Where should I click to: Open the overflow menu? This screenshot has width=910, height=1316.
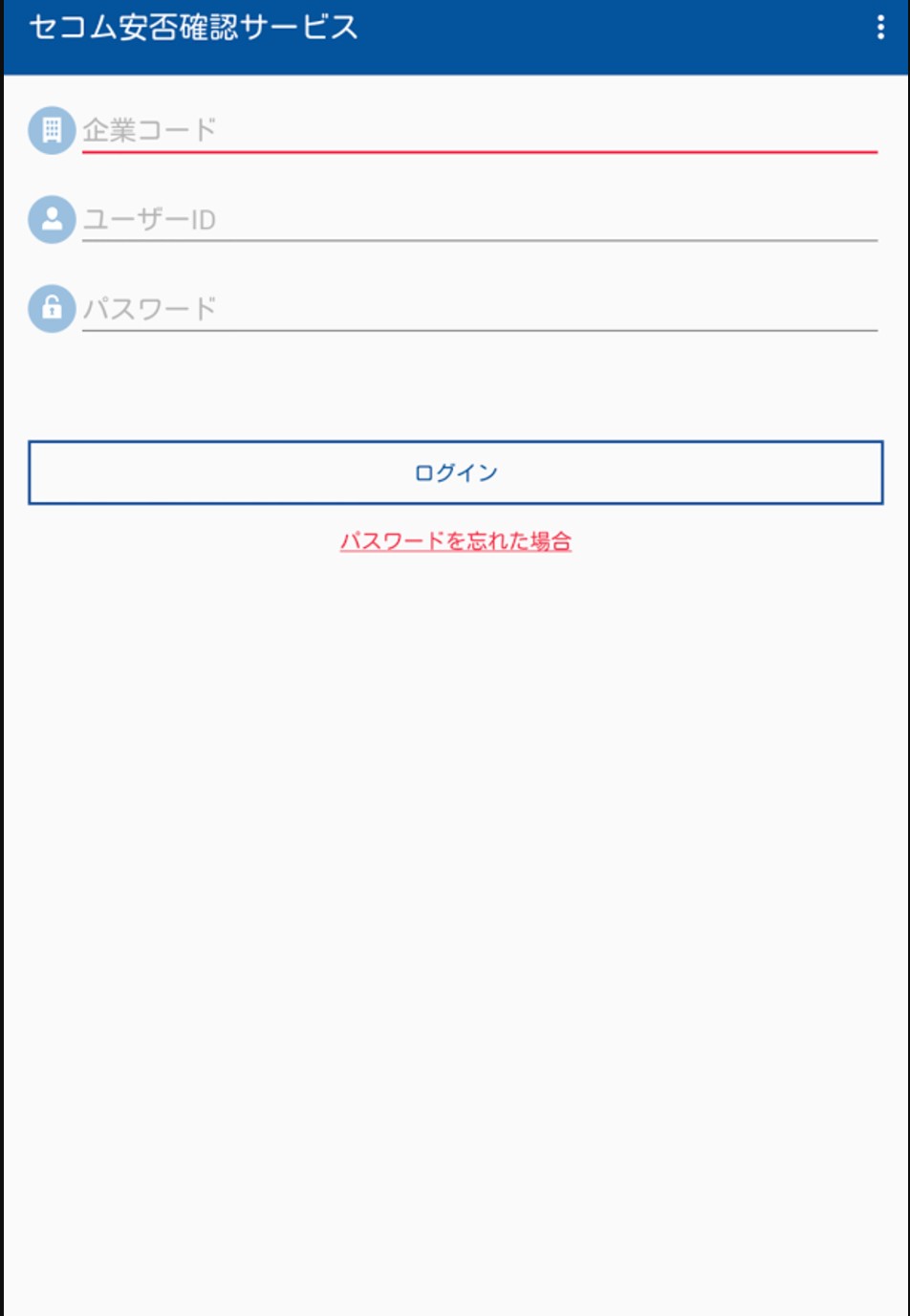click(879, 28)
